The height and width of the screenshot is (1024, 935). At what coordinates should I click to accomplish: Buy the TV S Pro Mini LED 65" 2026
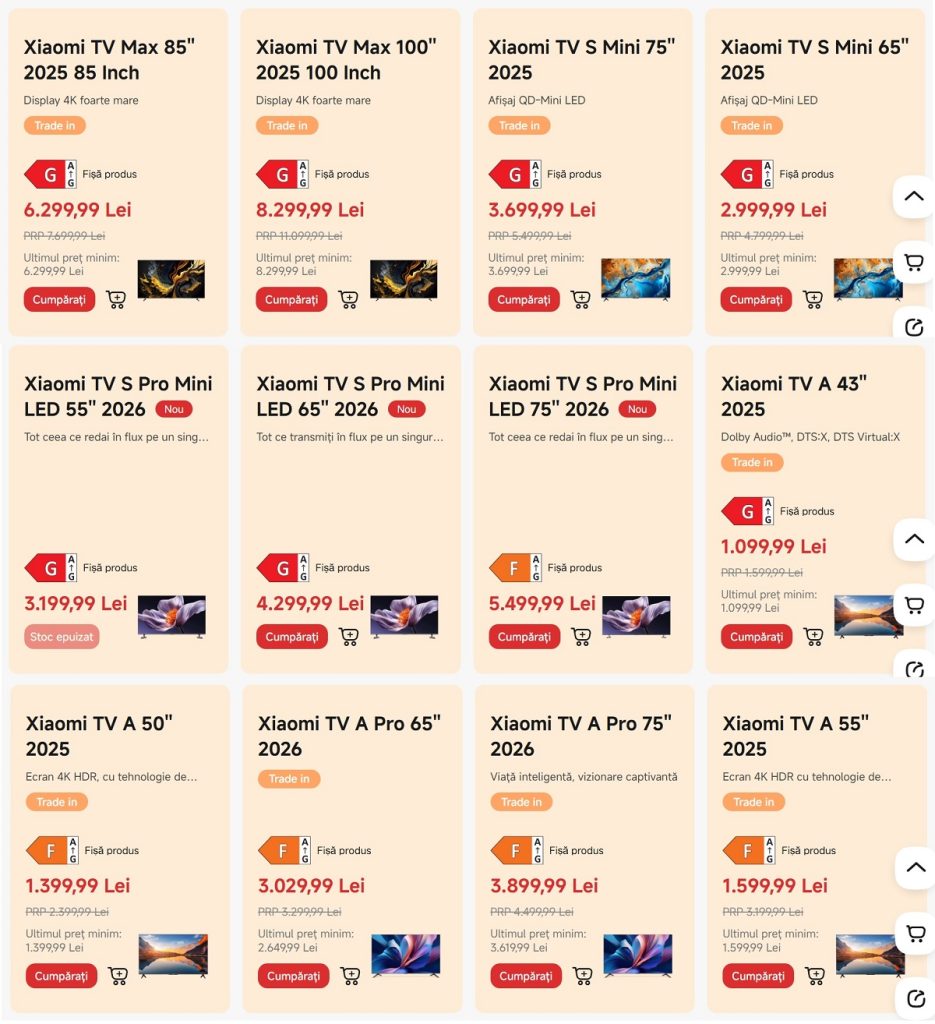(x=291, y=636)
